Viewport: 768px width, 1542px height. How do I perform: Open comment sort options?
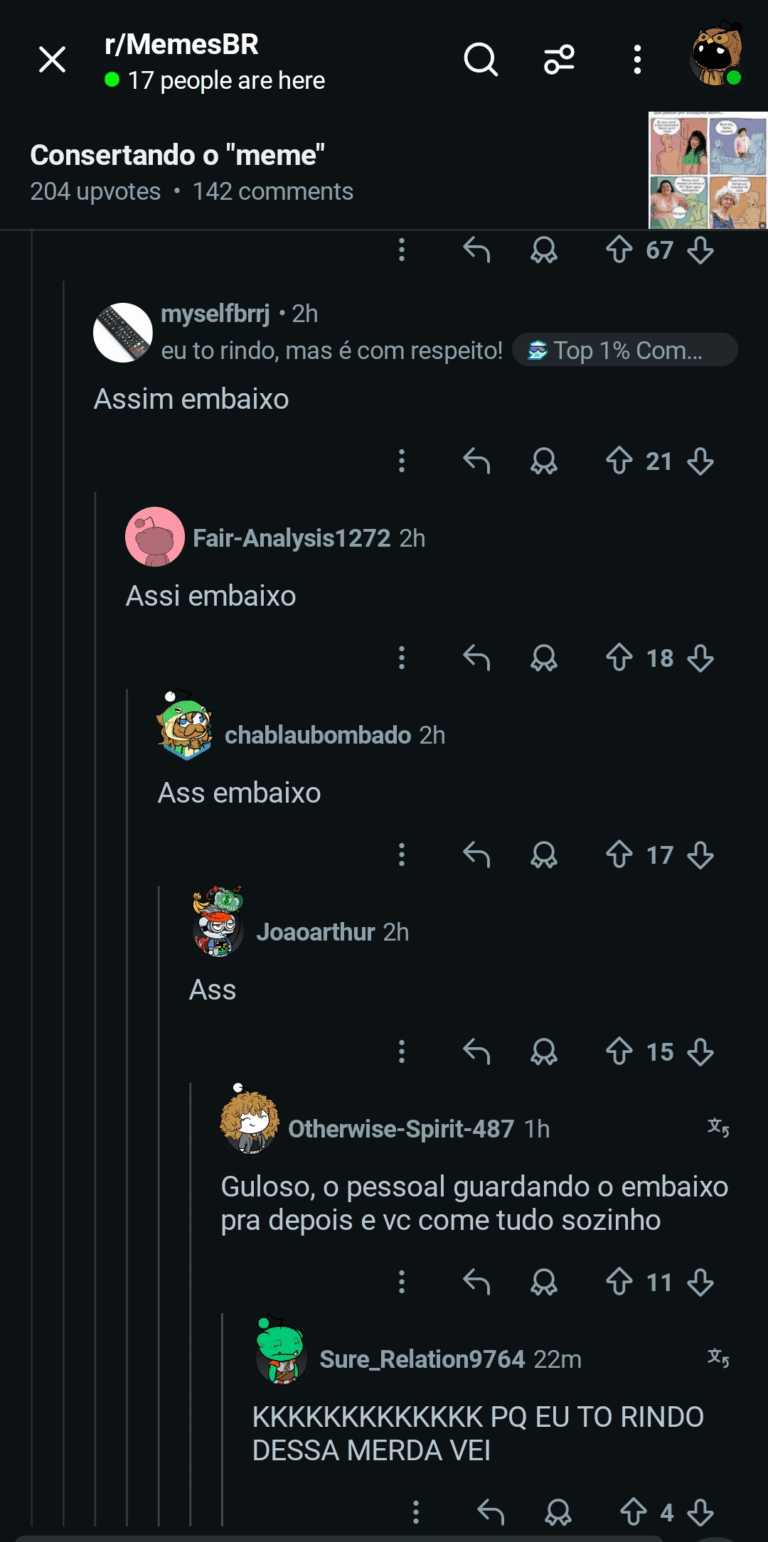[x=559, y=60]
